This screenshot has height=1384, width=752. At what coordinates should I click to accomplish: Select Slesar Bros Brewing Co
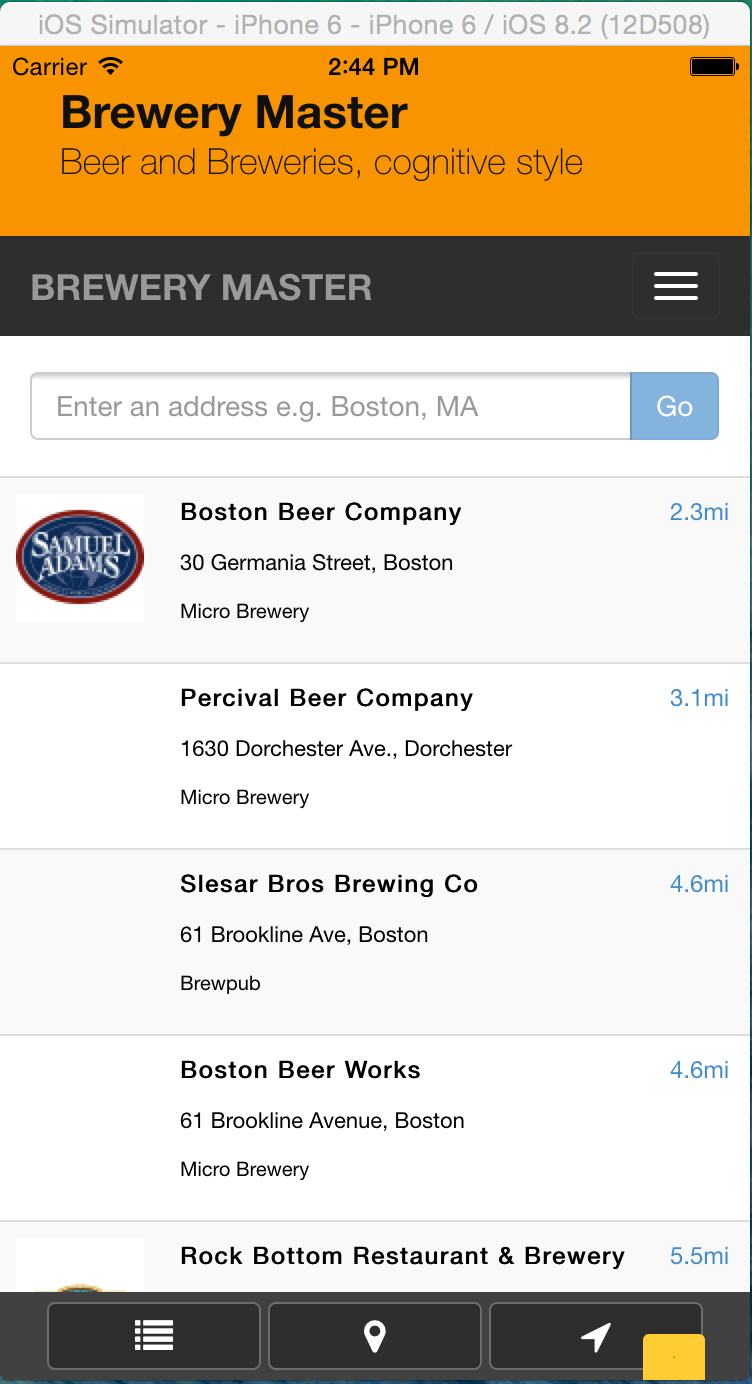pyautogui.click(x=329, y=884)
